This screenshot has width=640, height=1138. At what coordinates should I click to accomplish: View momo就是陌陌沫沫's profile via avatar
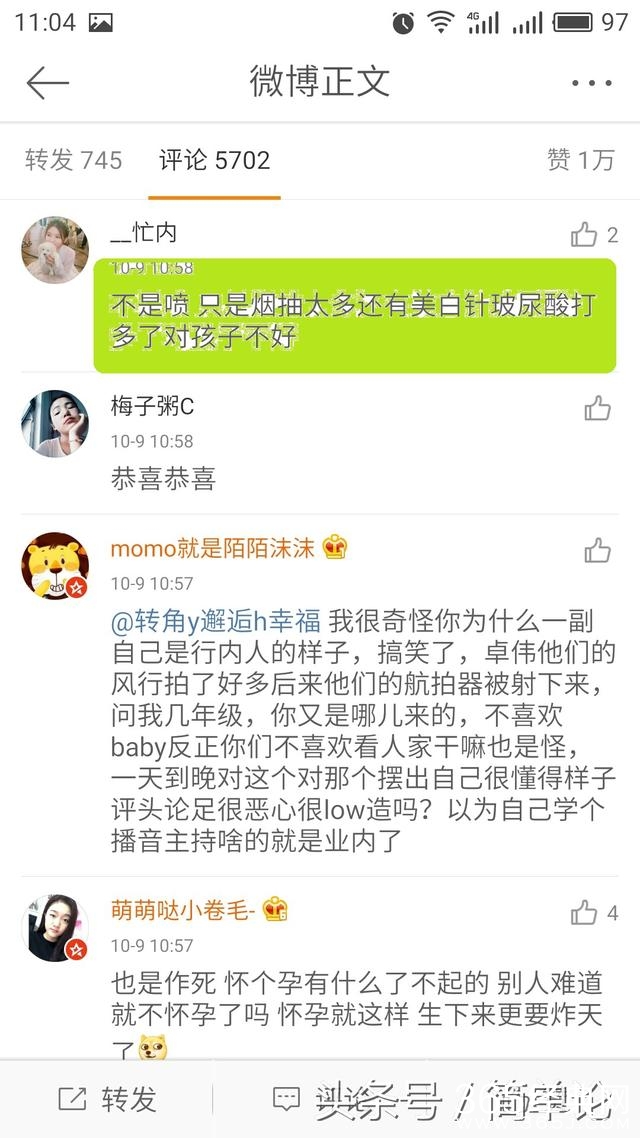click(55, 566)
